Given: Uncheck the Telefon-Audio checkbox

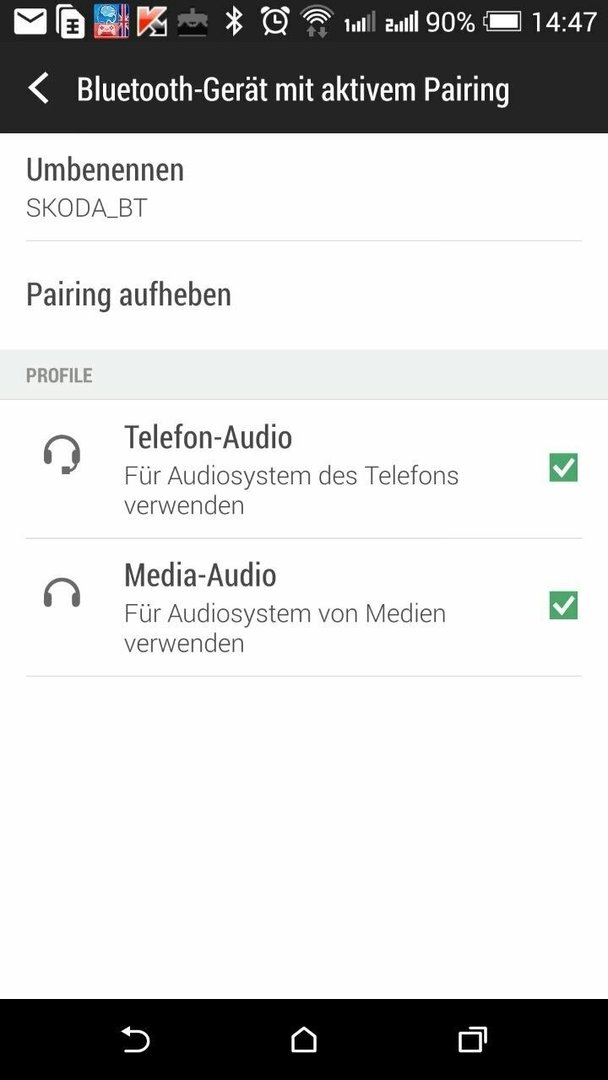Looking at the screenshot, I should (563, 468).
